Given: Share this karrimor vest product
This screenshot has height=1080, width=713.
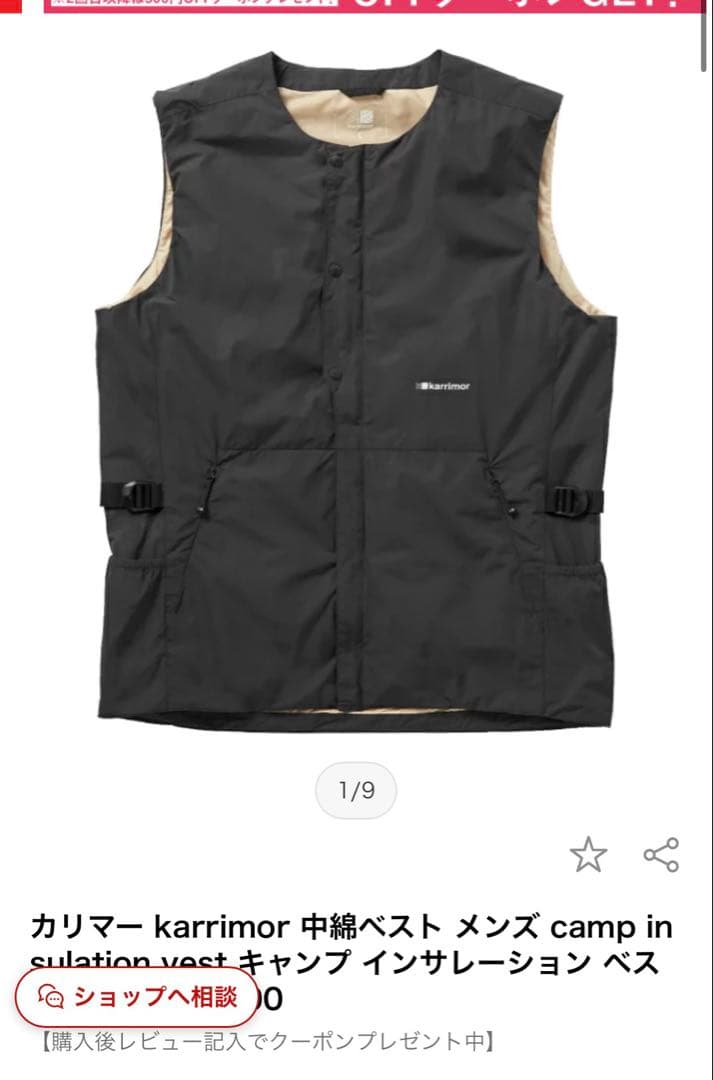Looking at the screenshot, I should [x=661, y=854].
